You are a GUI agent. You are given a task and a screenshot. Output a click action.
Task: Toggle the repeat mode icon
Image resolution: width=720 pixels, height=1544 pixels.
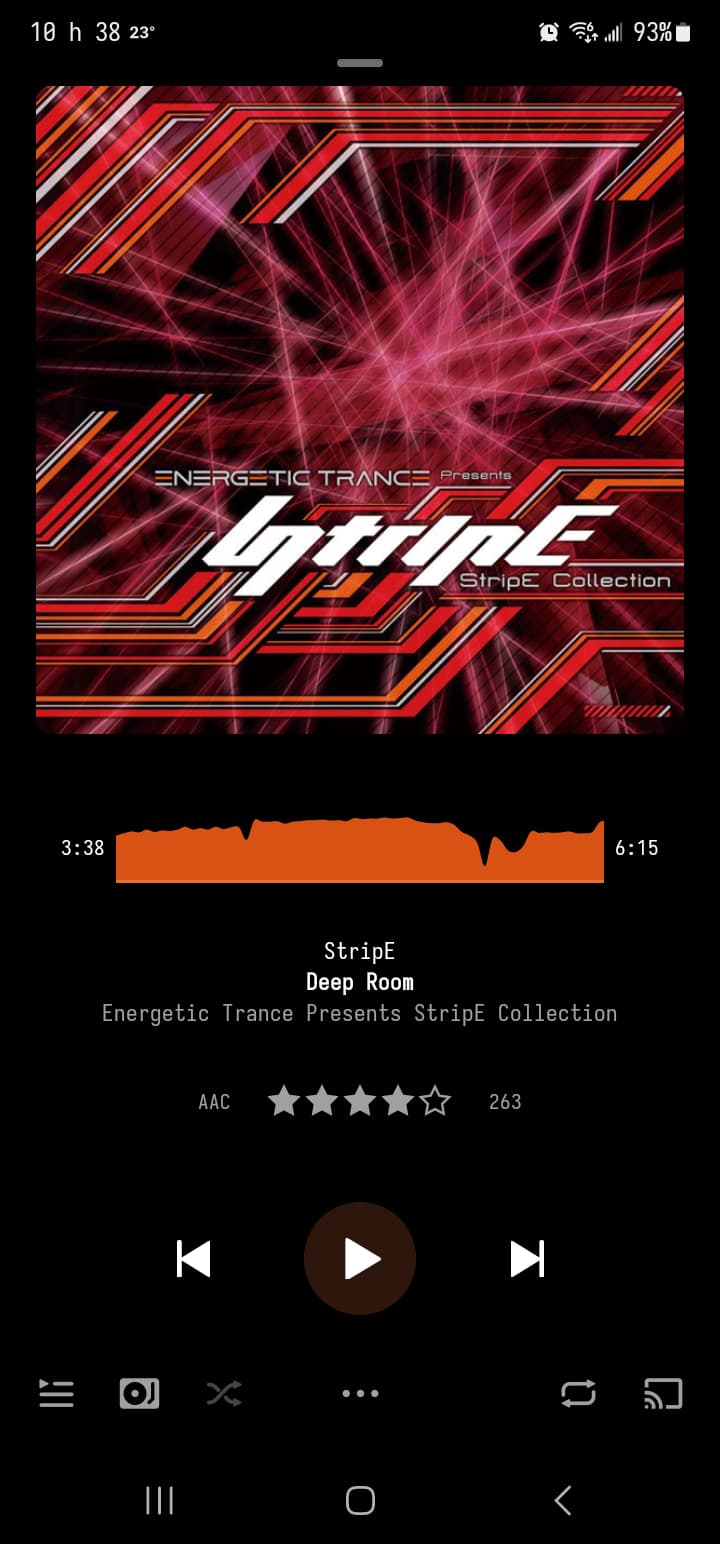[x=577, y=1393]
